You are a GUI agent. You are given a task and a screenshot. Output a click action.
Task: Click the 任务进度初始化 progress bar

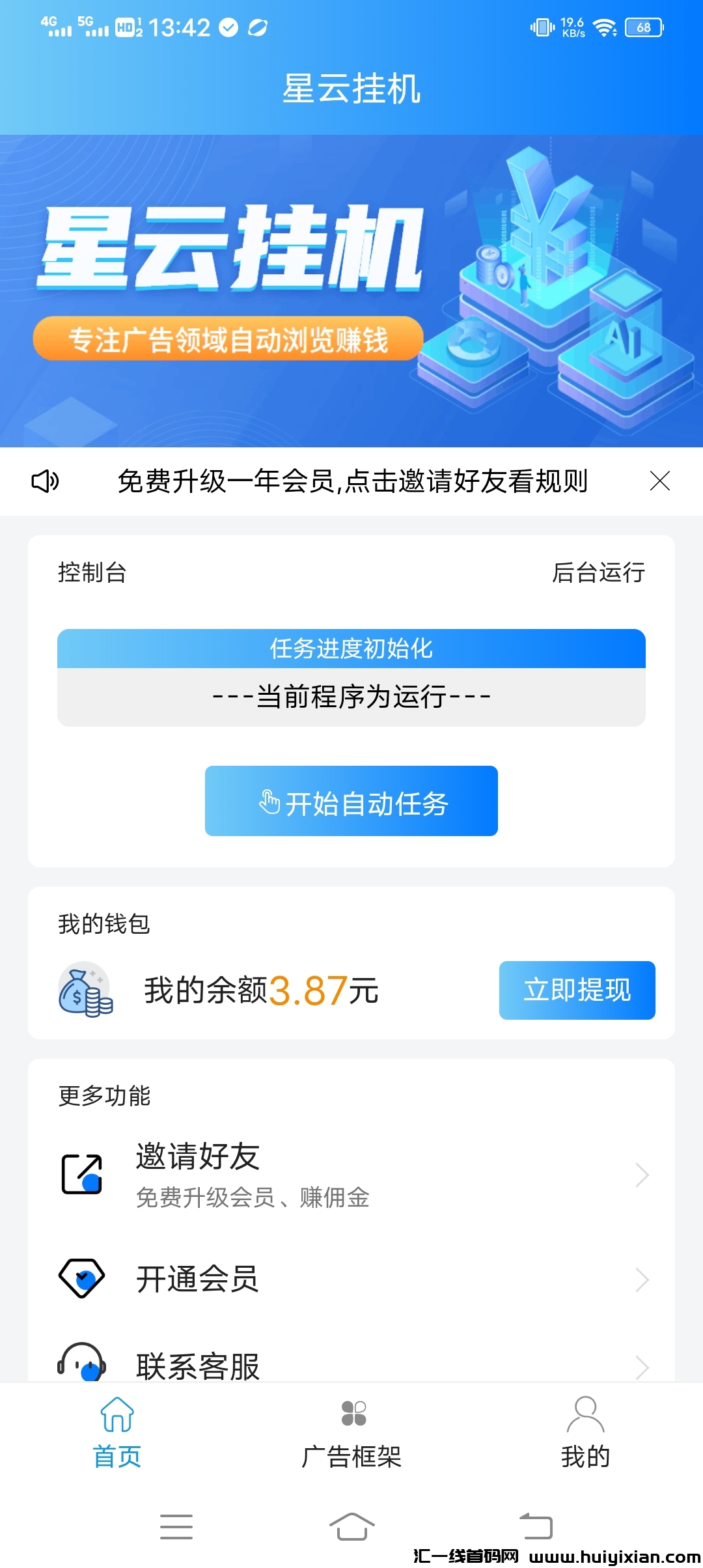click(351, 649)
